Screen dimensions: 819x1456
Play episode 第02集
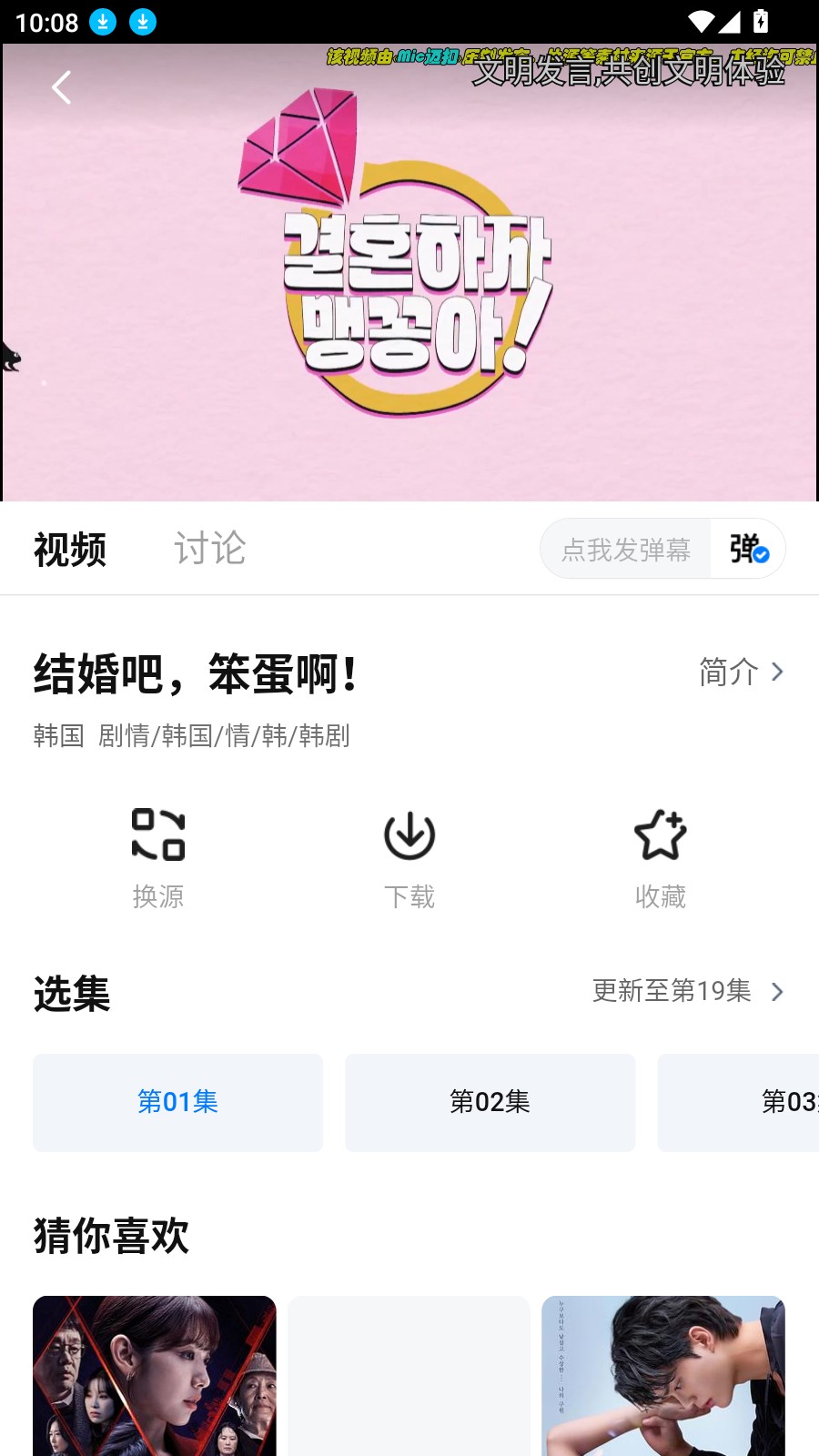click(490, 1102)
